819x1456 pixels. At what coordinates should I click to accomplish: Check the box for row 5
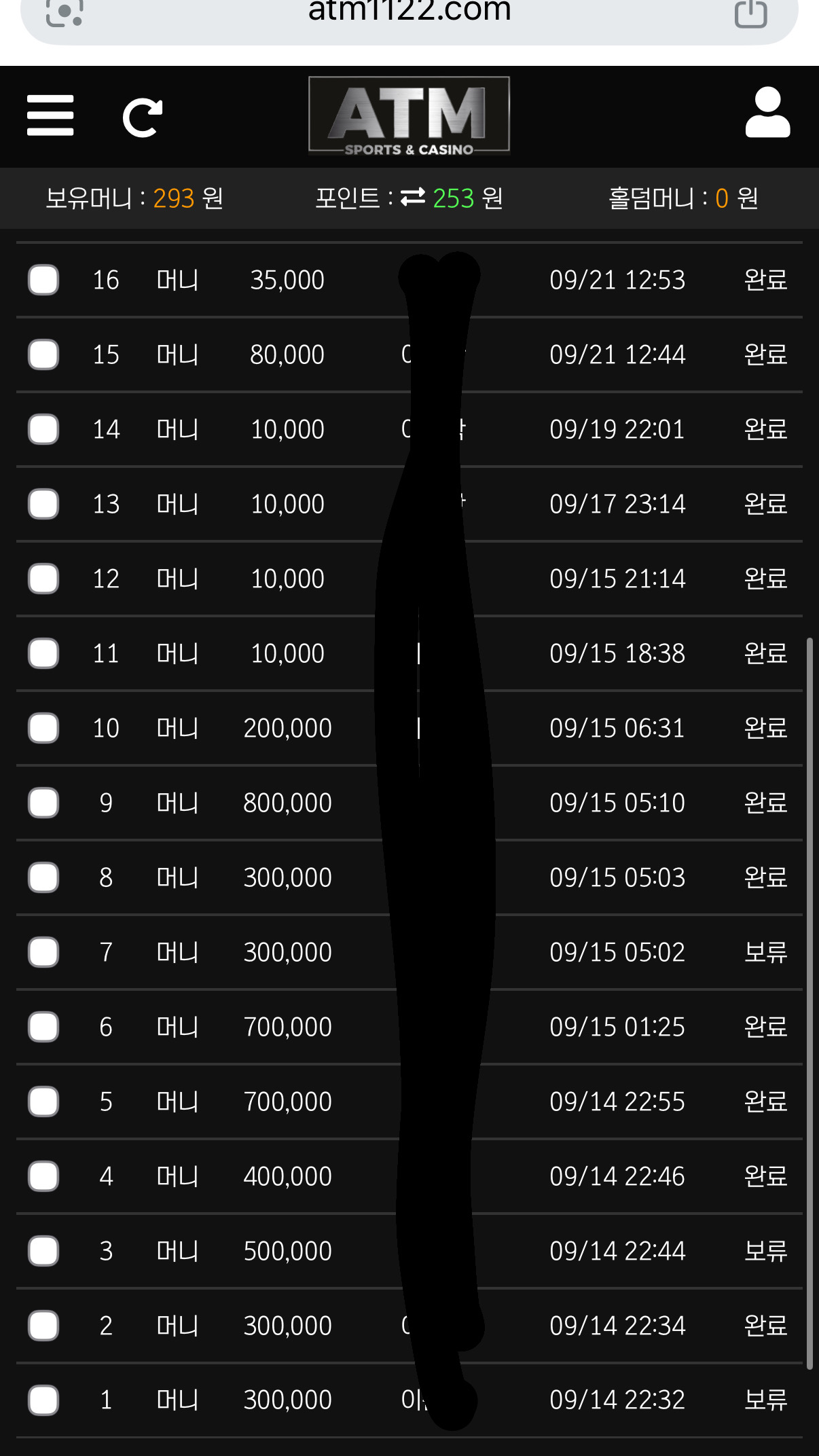(43, 1102)
